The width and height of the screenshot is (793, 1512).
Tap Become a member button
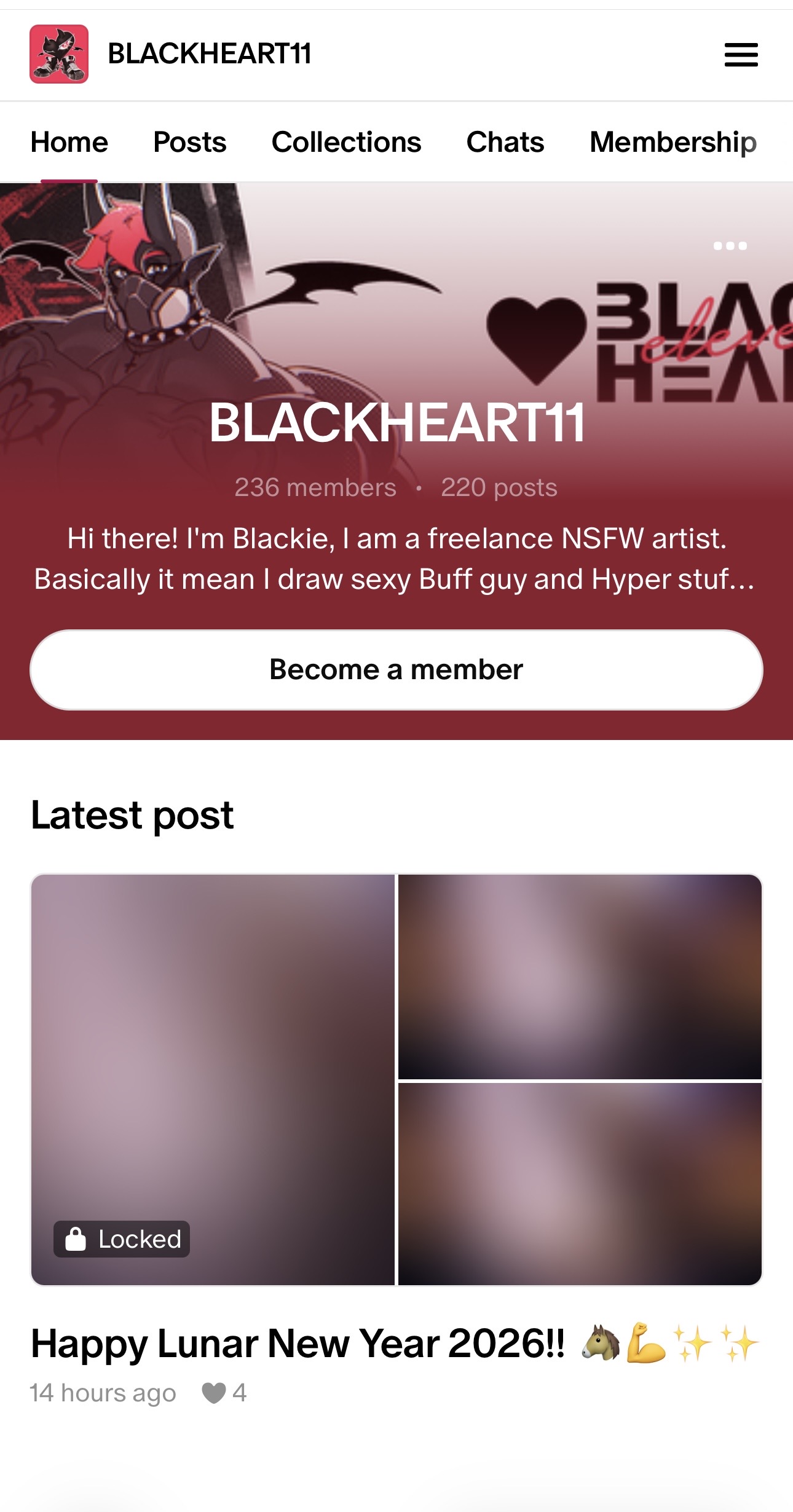396,669
